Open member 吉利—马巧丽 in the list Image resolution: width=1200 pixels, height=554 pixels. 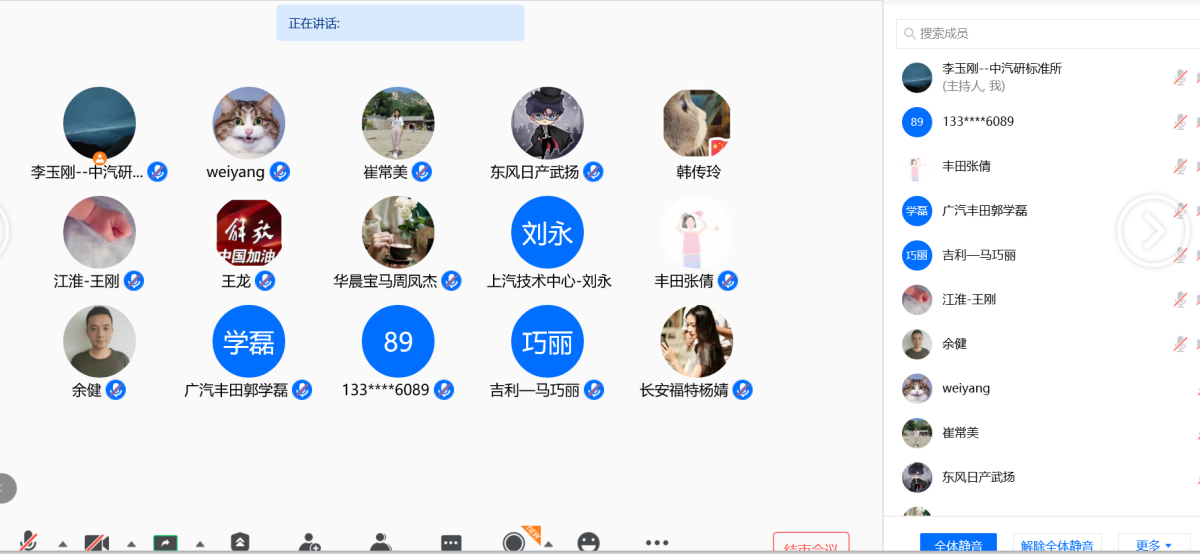[979, 255]
